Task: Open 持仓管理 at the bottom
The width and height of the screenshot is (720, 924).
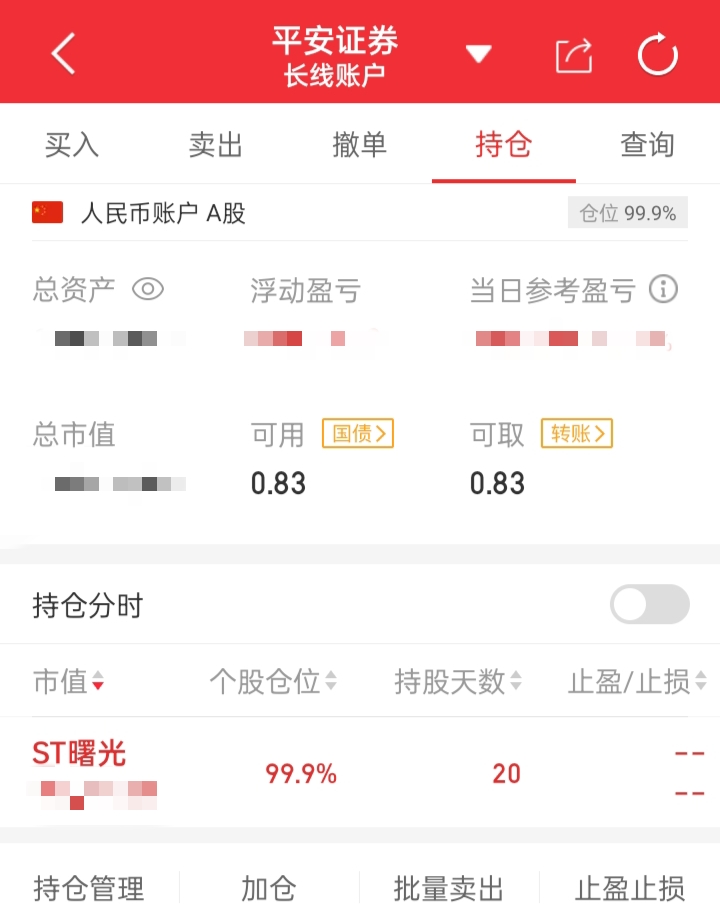Action: 89,888
